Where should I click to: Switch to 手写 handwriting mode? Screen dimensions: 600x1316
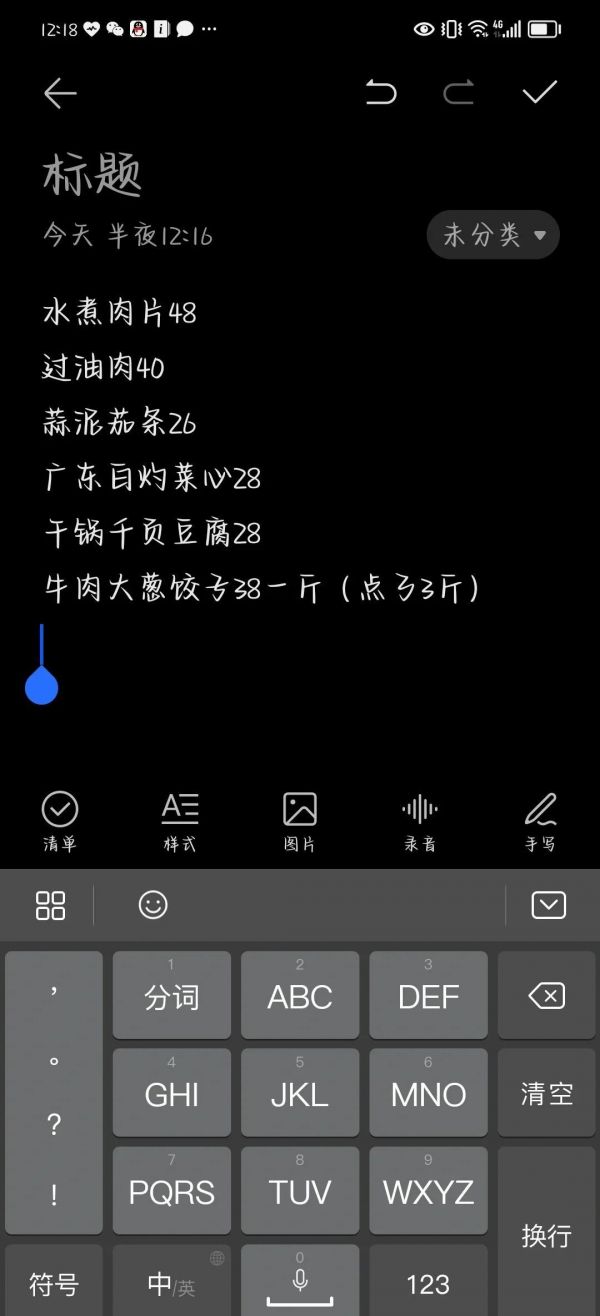tap(540, 821)
